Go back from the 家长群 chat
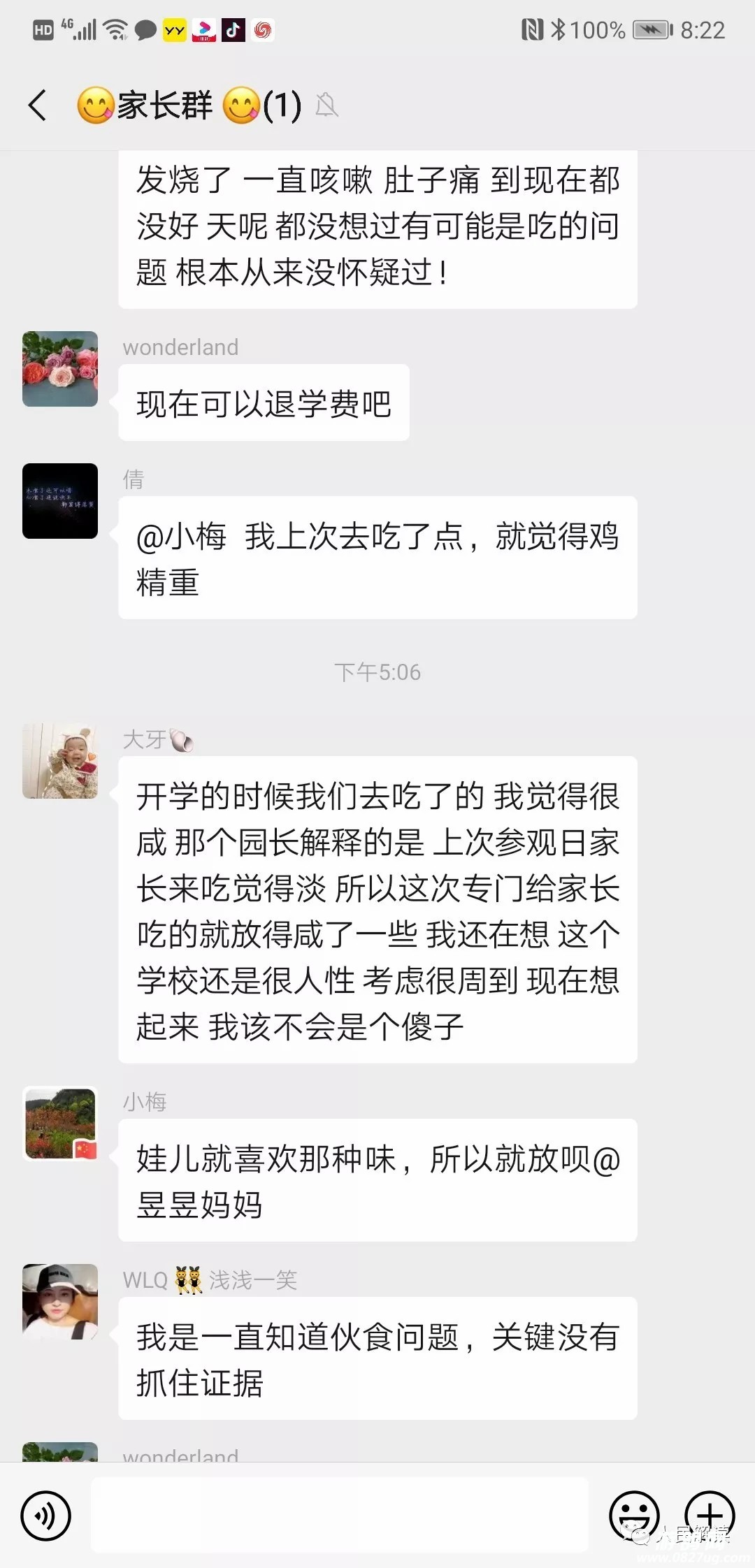755x1568 pixels. tap(38, 106)
